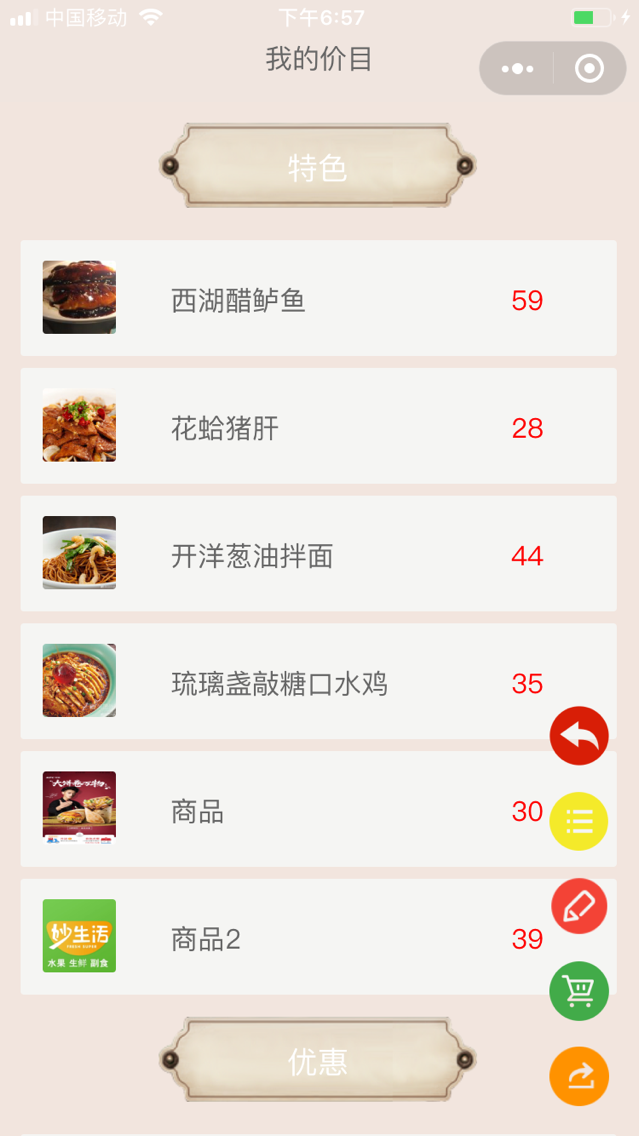
Task: Share this menu via the orange button
Action: click(x=579, y=1076)
